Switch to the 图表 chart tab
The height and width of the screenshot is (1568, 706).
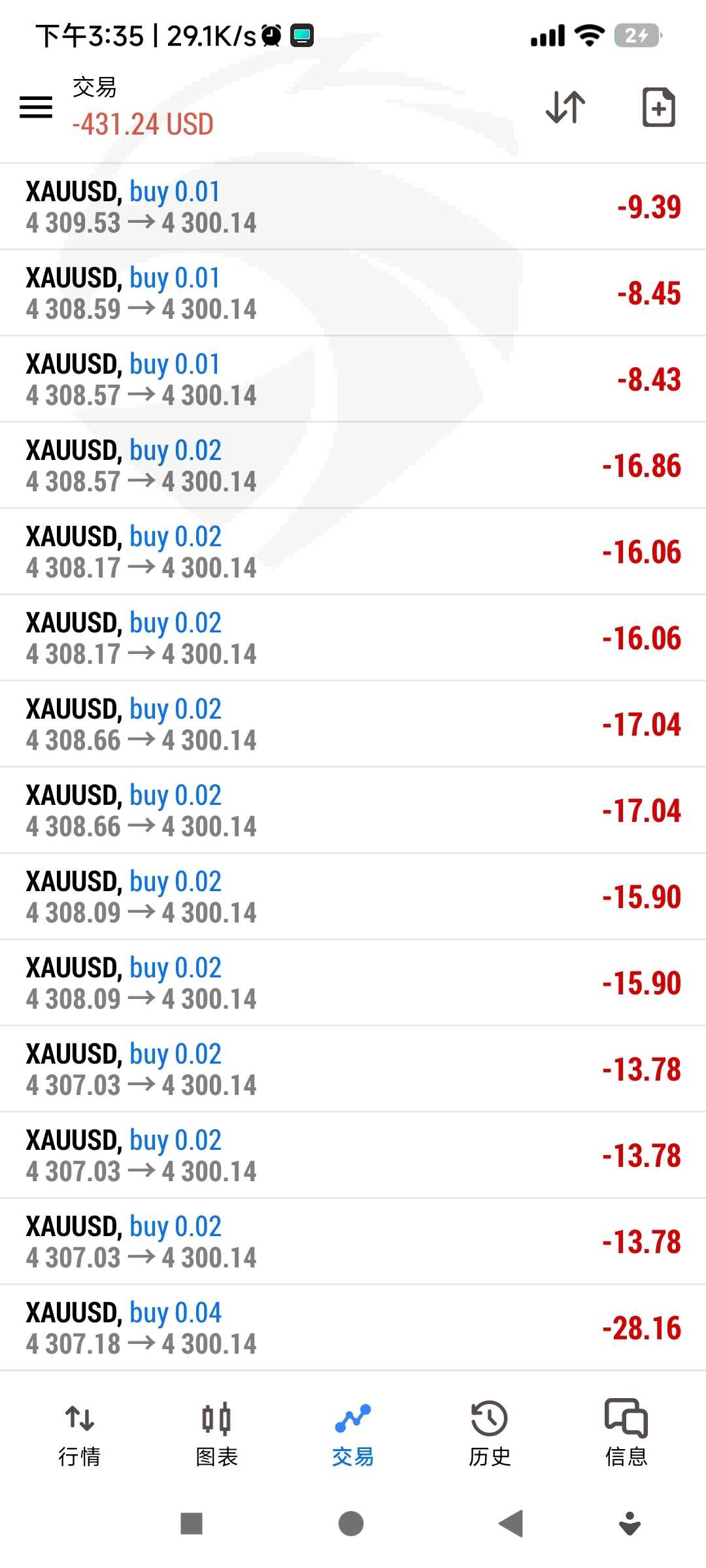(x=216, y=1435)
